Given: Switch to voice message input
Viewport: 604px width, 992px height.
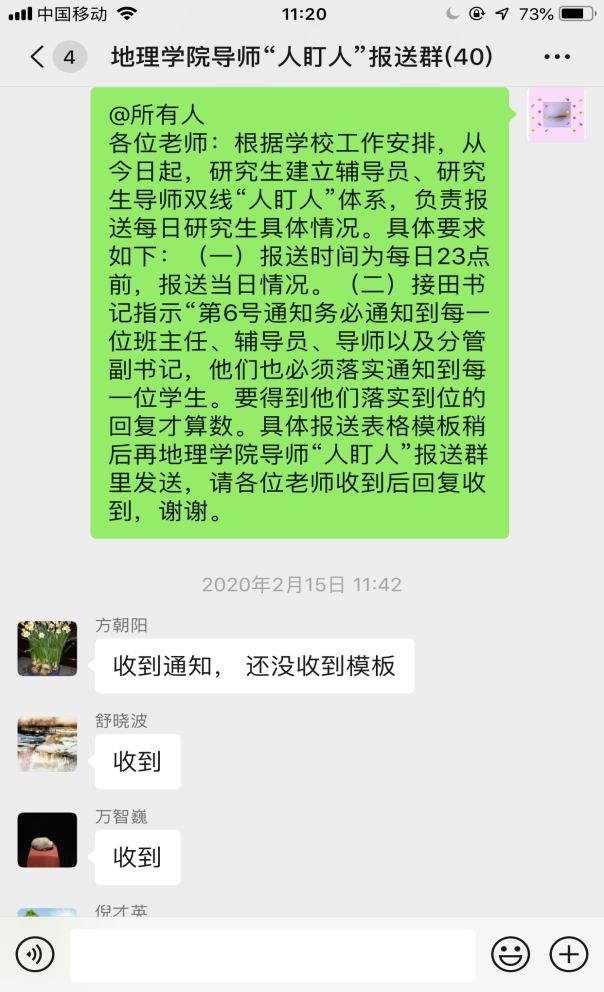Looking at the screenshot, I should pyautogui.click(x=35, y=955).
